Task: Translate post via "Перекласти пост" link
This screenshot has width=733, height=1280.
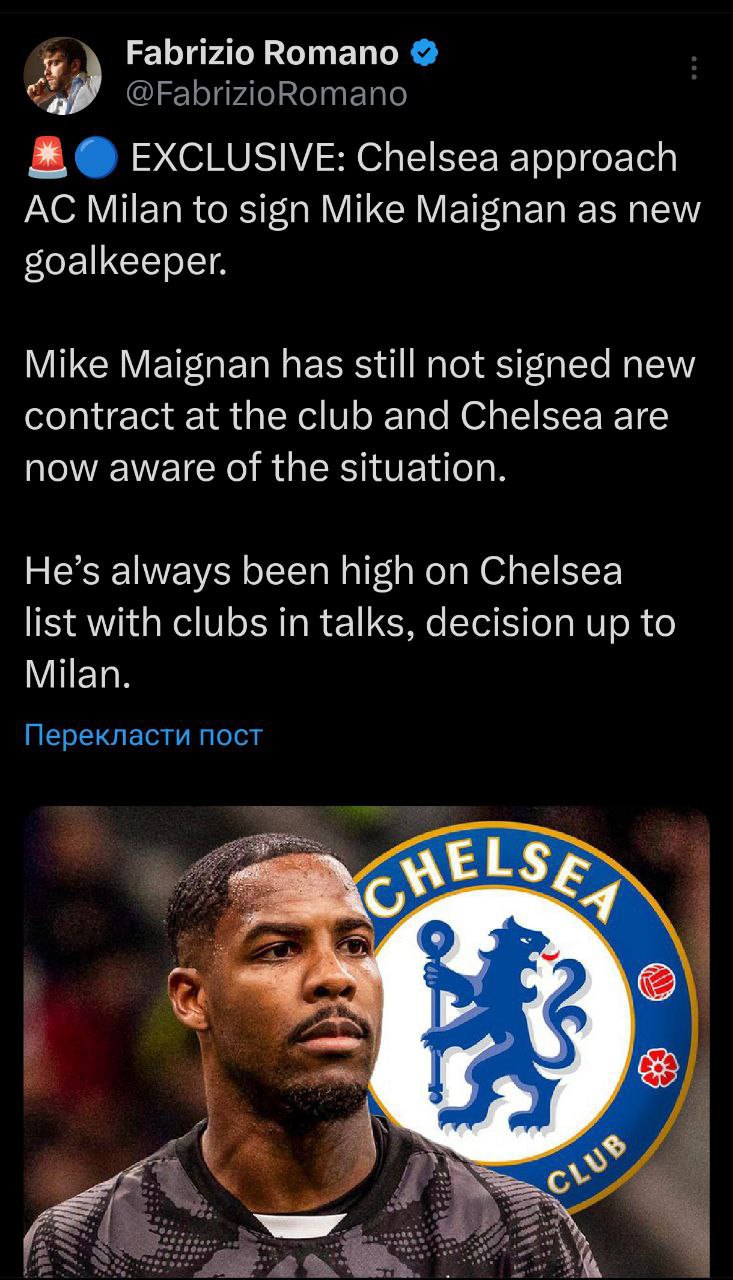Action: point(142,736)
